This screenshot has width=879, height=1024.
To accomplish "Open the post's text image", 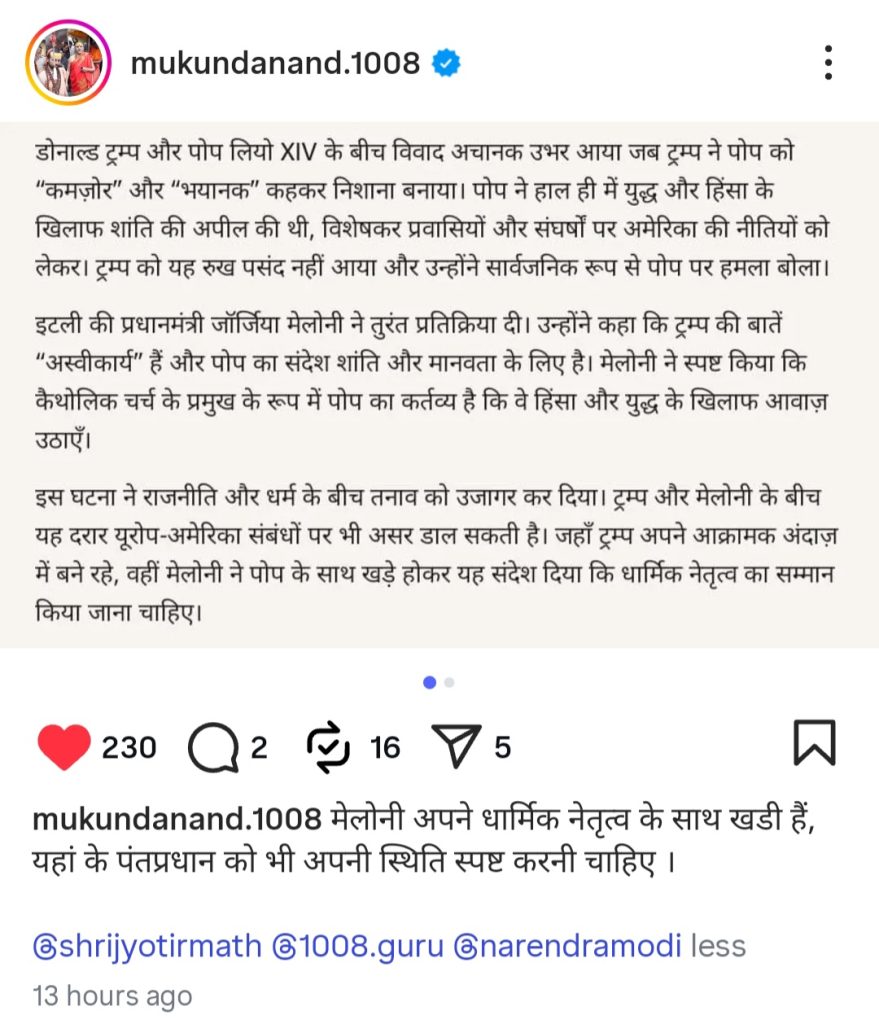I will [x=439, y=385].
